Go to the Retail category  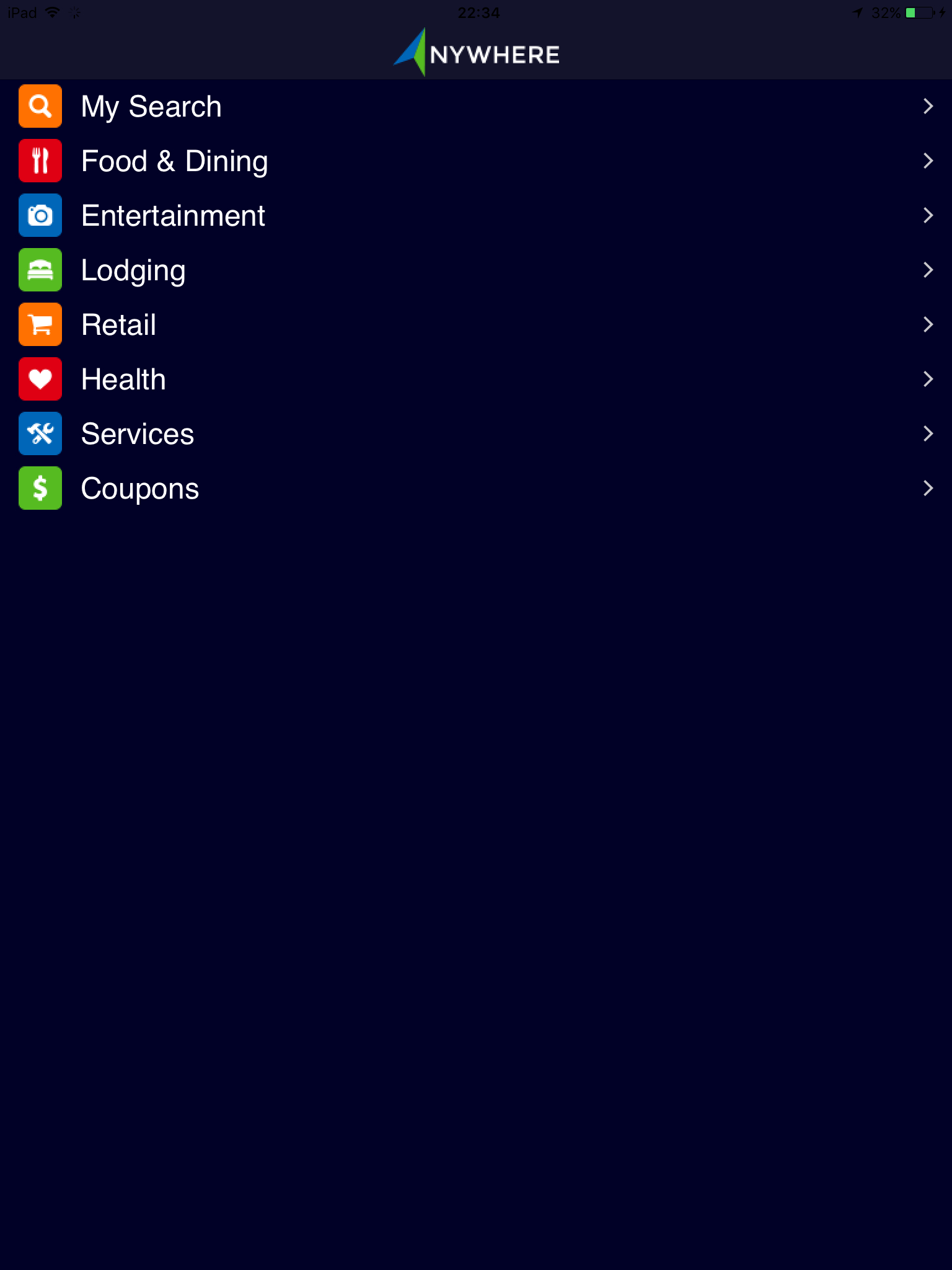point(476,324)
